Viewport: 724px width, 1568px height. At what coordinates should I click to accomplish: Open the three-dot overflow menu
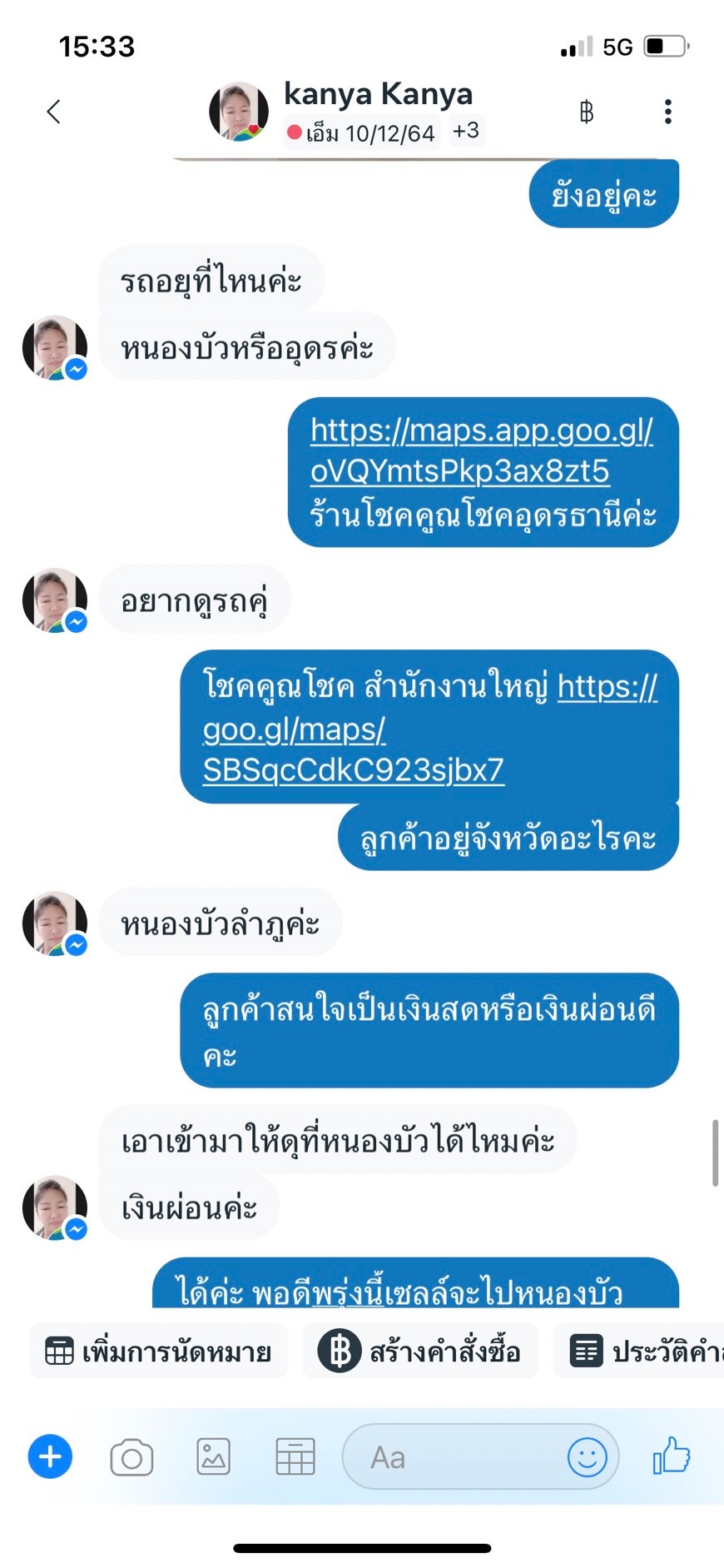pos(667,112)
